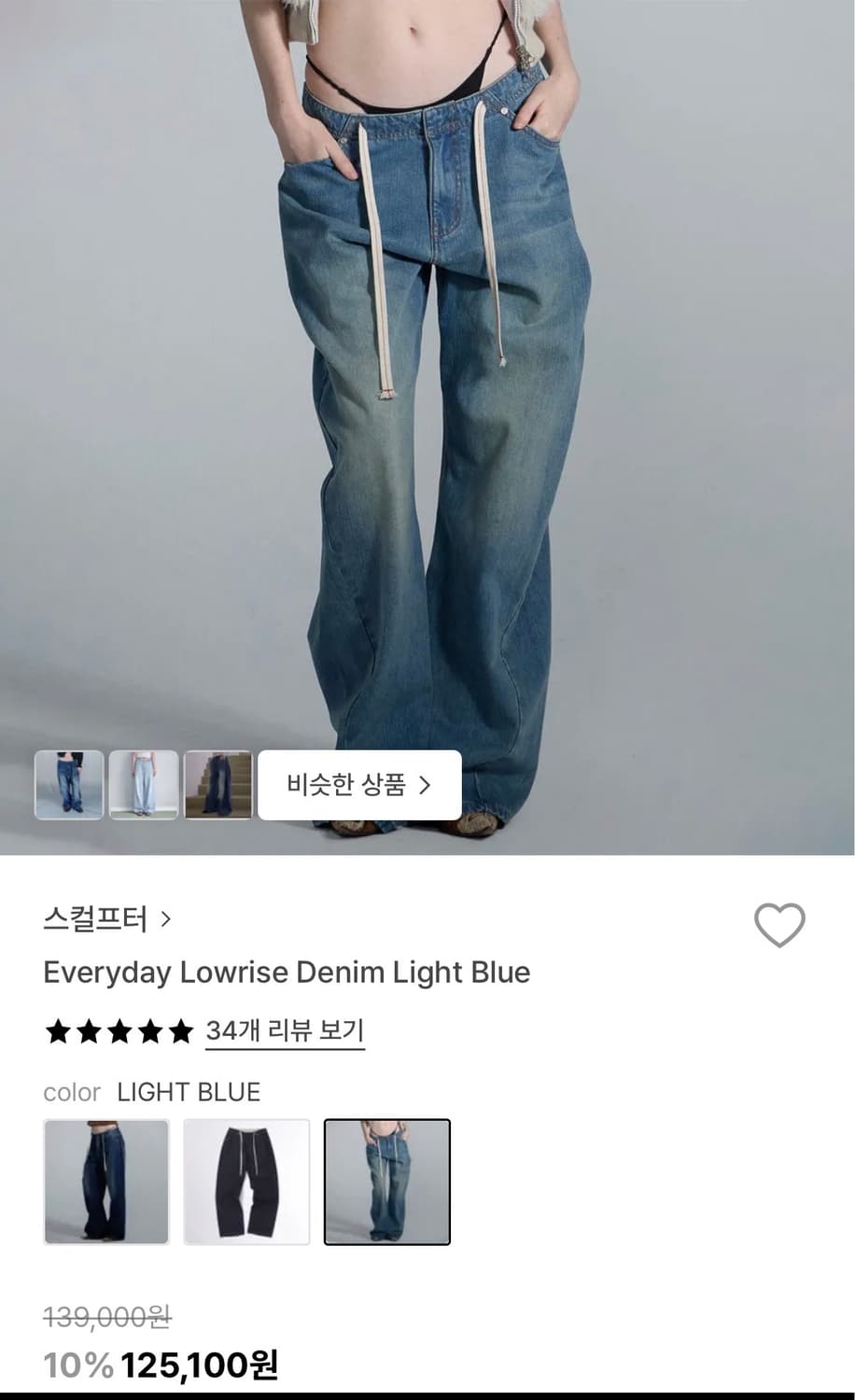Select the LIGHT BLUE color swatch
The width and height of the screenshot is (855, 1400).
point(387,1182)
